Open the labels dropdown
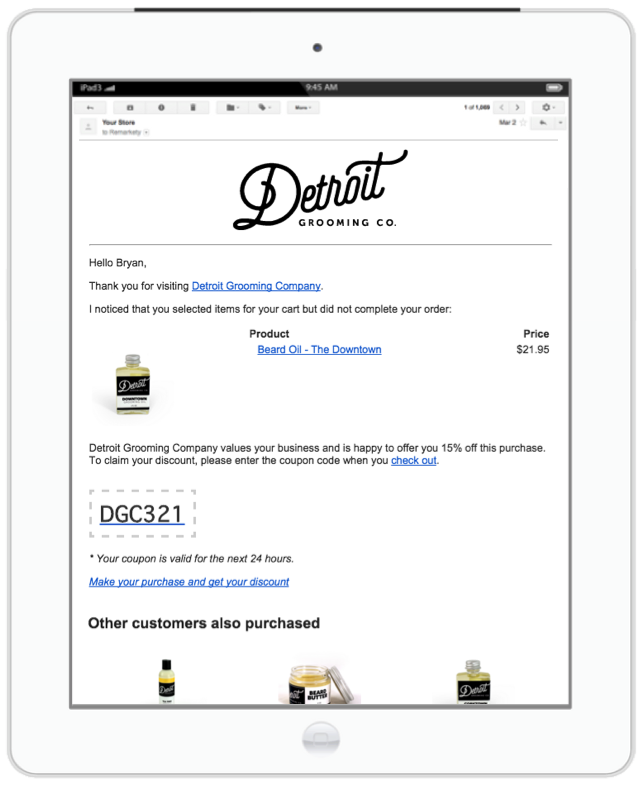The width and height of the screenshot is (643, 787). tap(263, 107)
